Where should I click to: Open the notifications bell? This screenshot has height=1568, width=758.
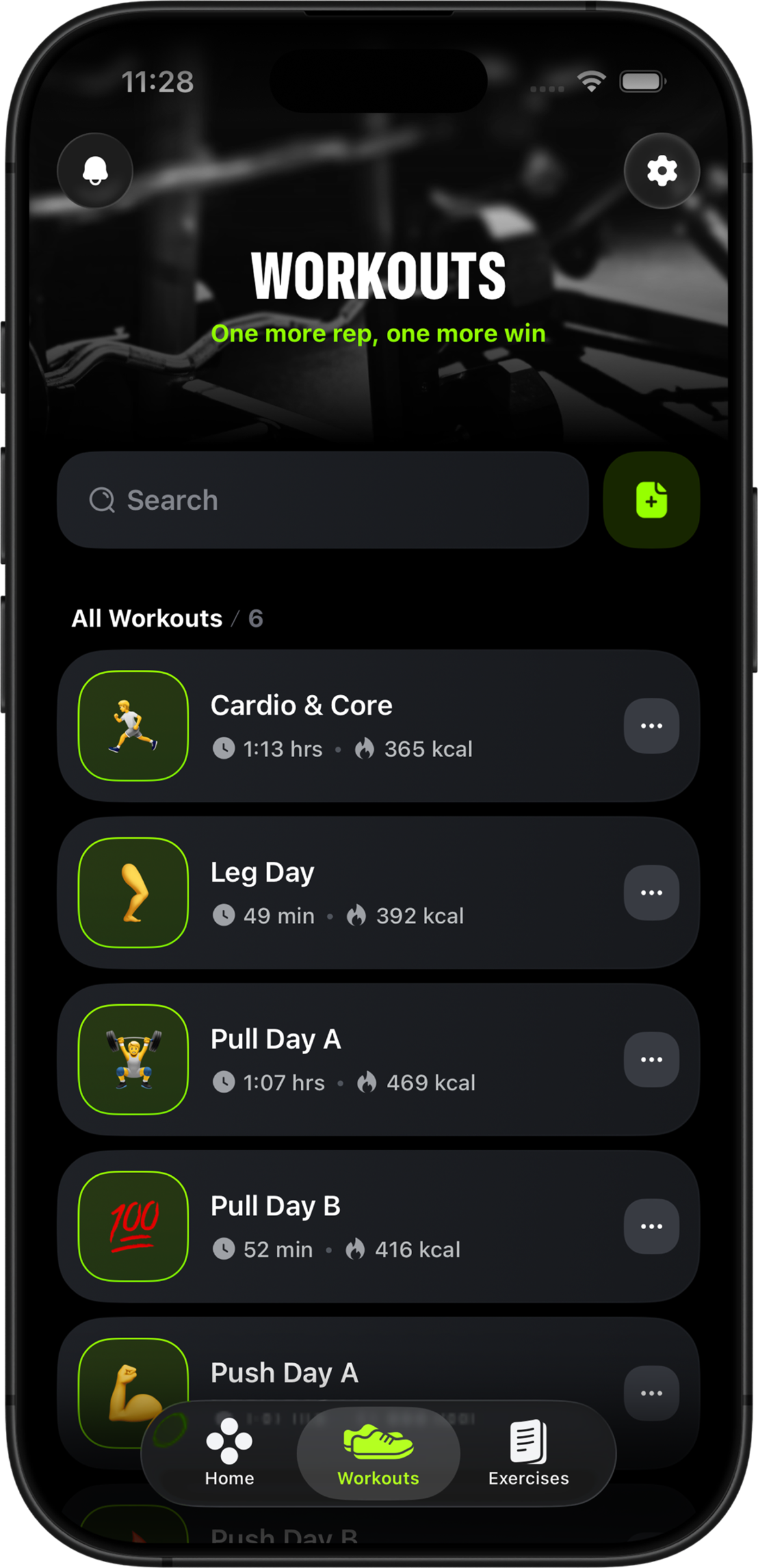click(x=95, y=171)
